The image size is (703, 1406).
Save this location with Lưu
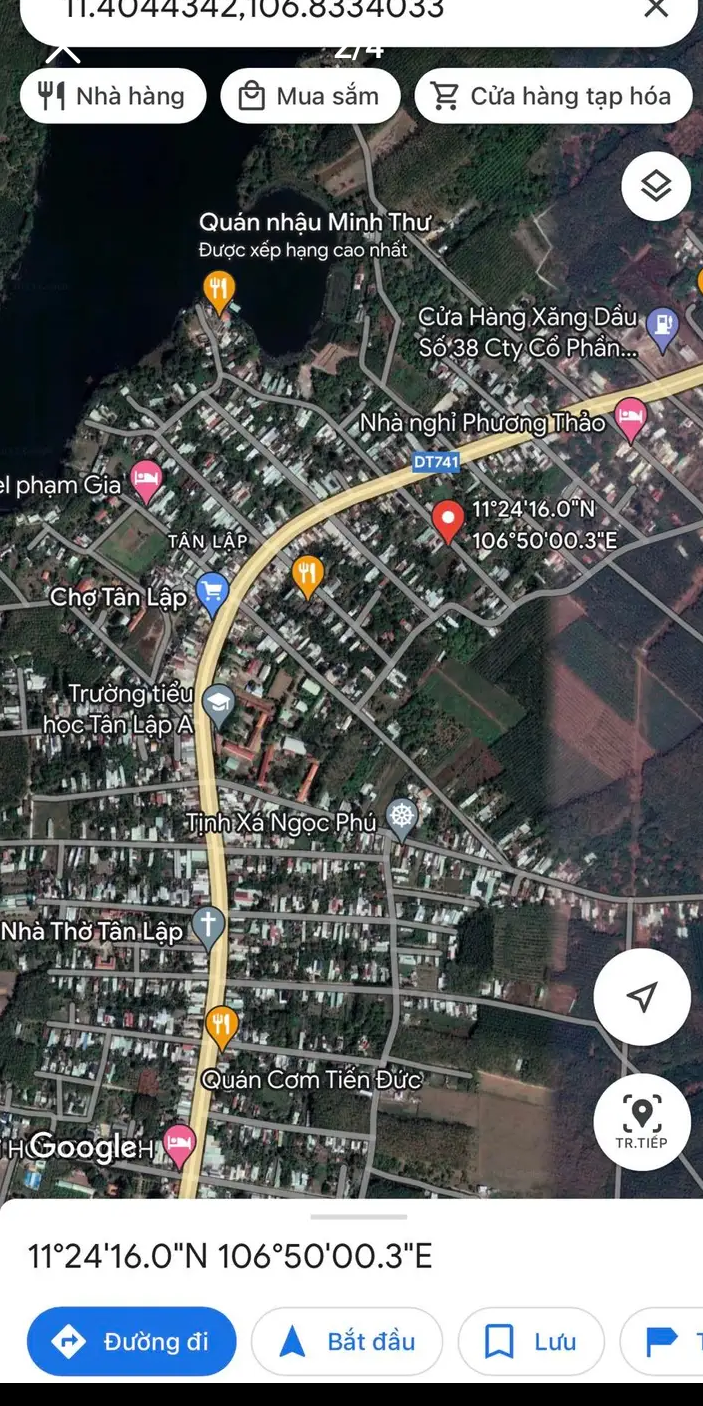(x=531, y=1341)
